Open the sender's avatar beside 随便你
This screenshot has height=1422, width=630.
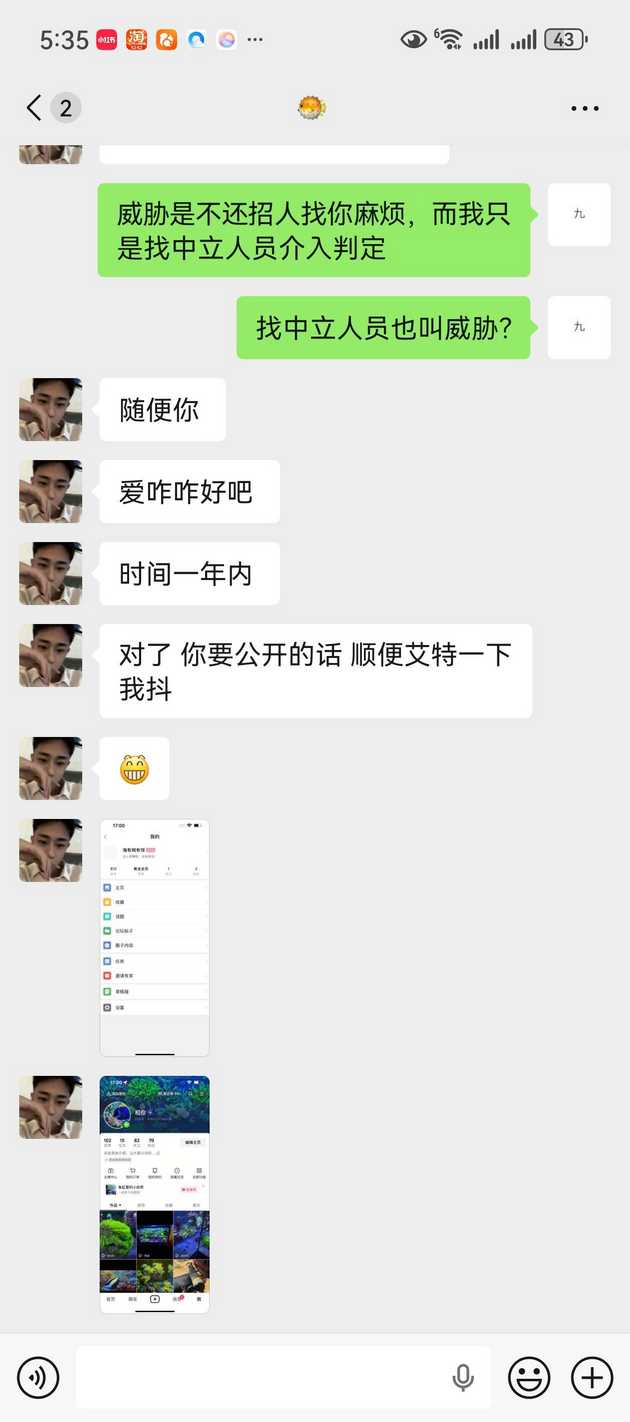click(50, 410)
